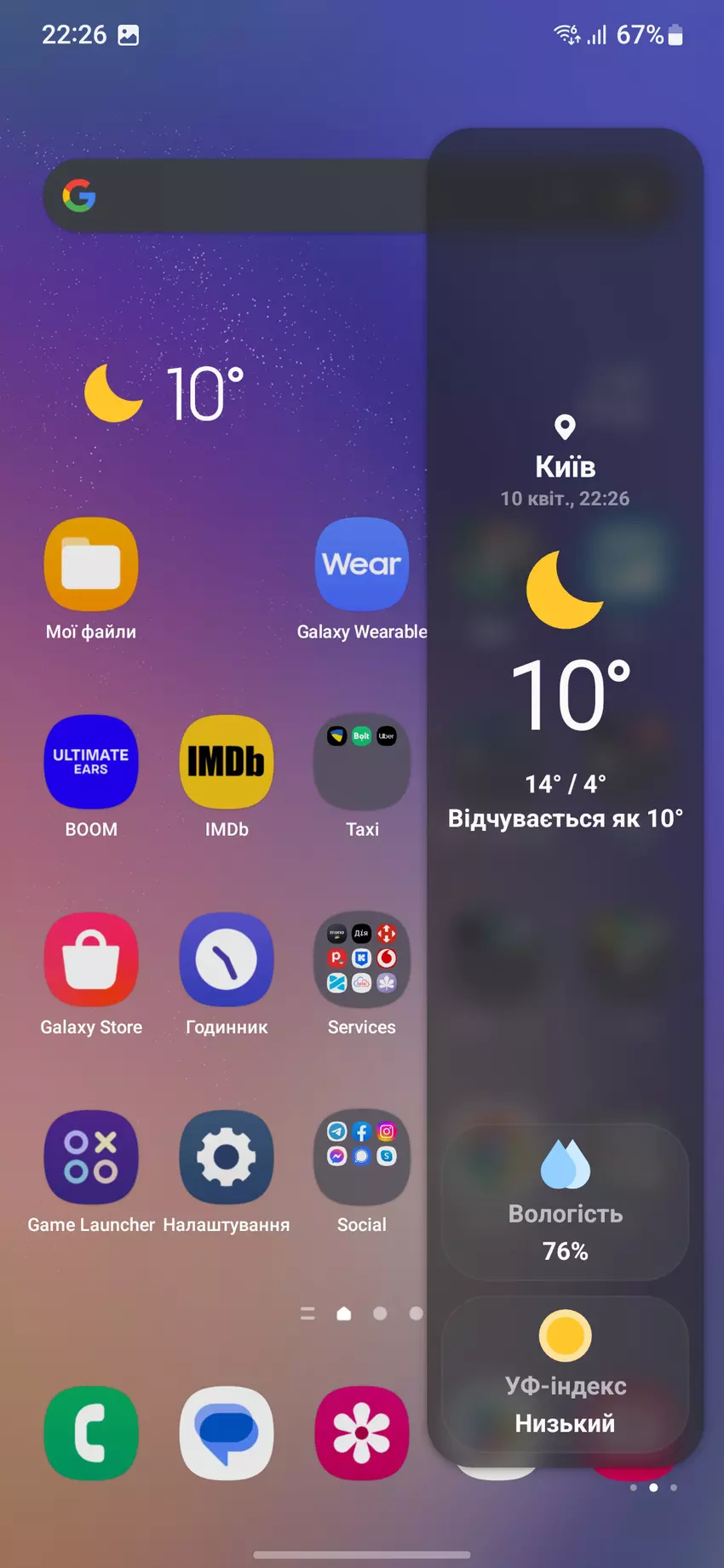Open the green Phone app in the dock
724x1568 pixels.
pyautogui.click(x=91, y=1433)
